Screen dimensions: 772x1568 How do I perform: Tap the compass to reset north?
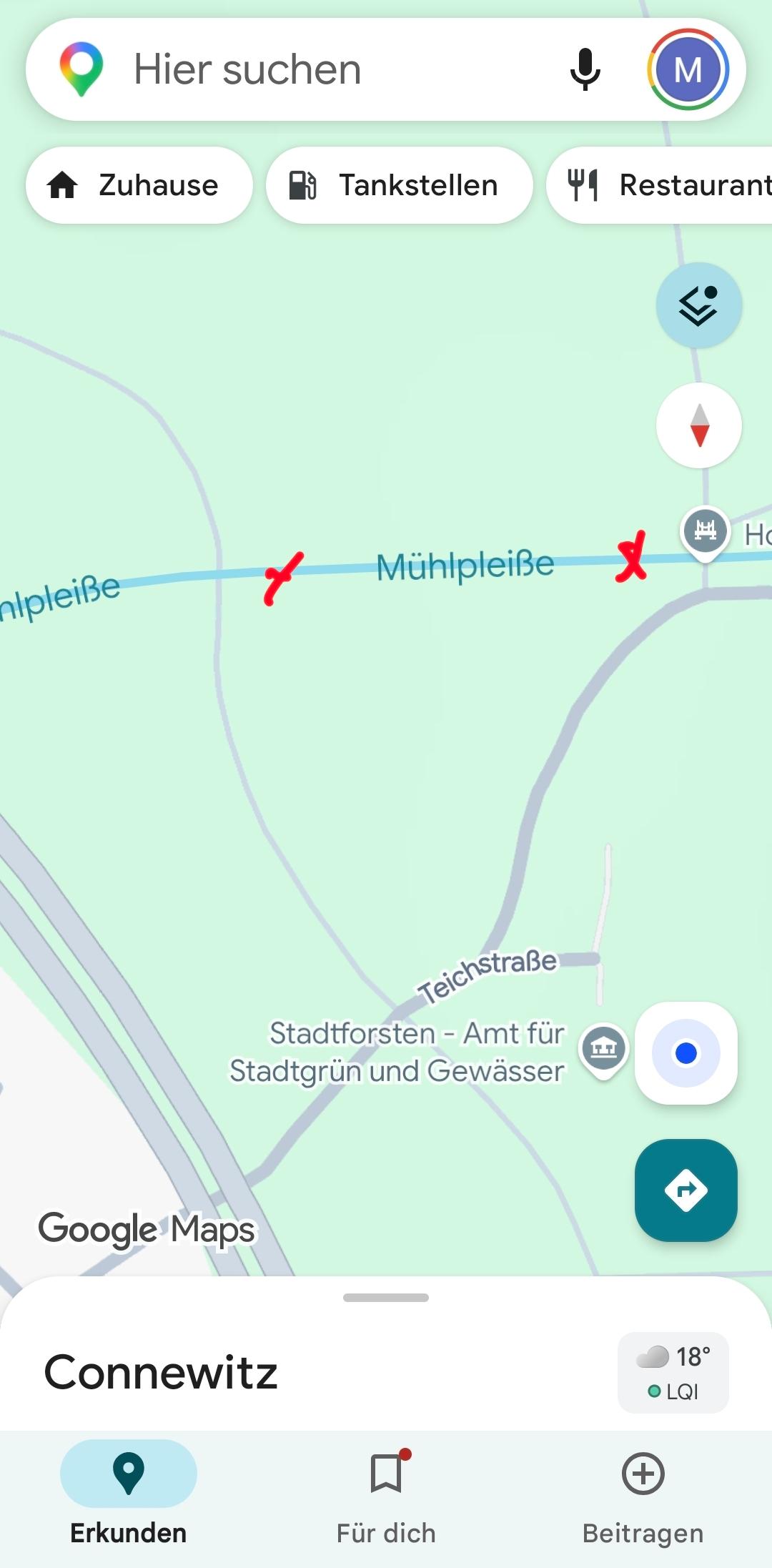click(x=699, y=425)
